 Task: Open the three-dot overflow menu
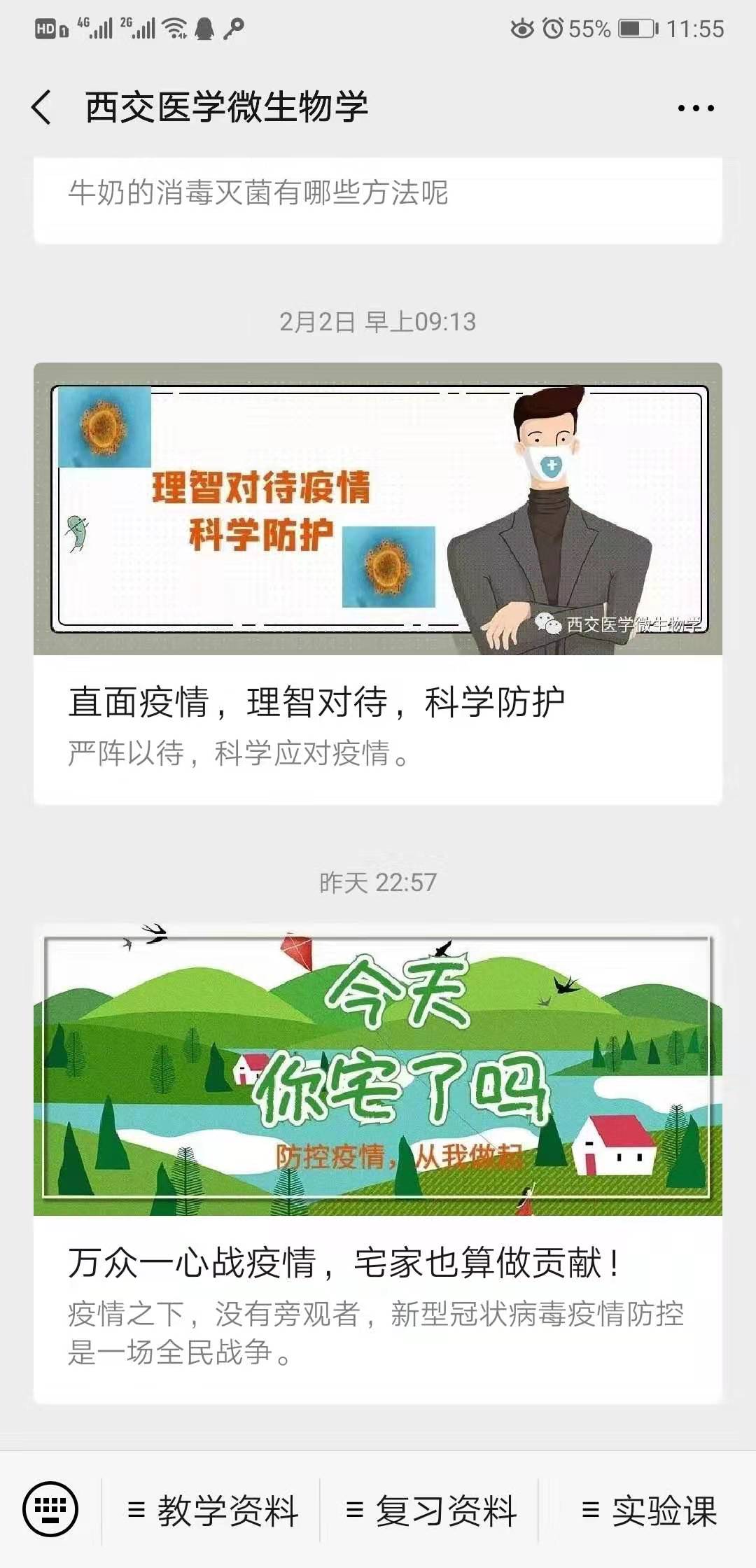tap(696, 108)
